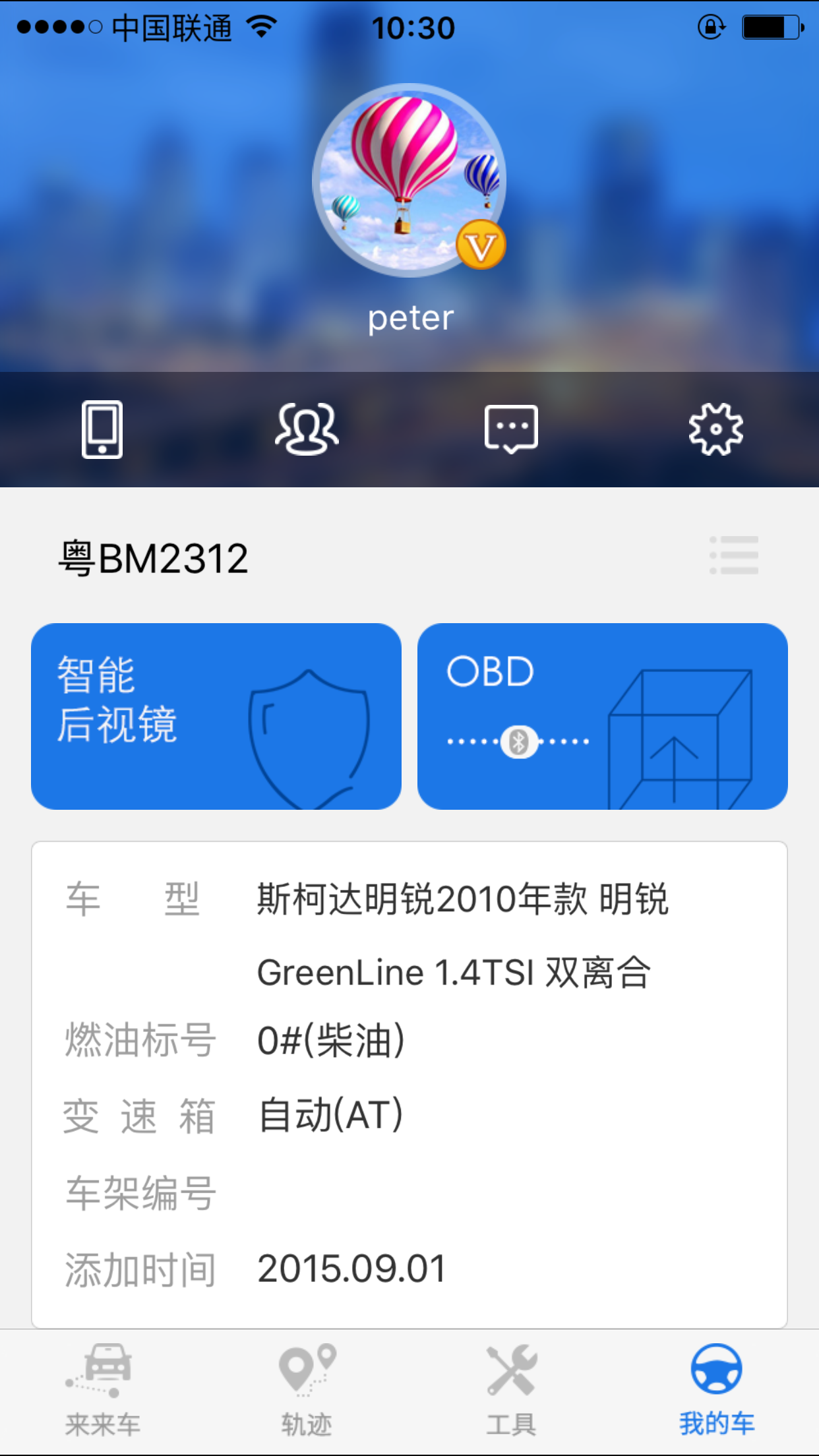
Task: Open the 智能后视镜 card
Action: (216, 716)
